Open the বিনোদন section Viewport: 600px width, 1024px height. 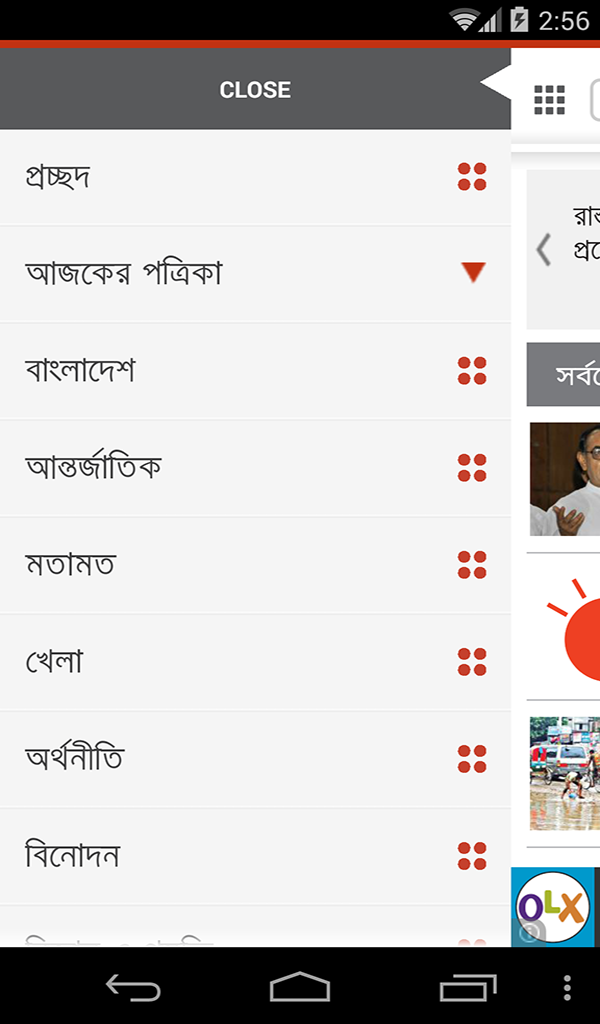click(255, 856)
